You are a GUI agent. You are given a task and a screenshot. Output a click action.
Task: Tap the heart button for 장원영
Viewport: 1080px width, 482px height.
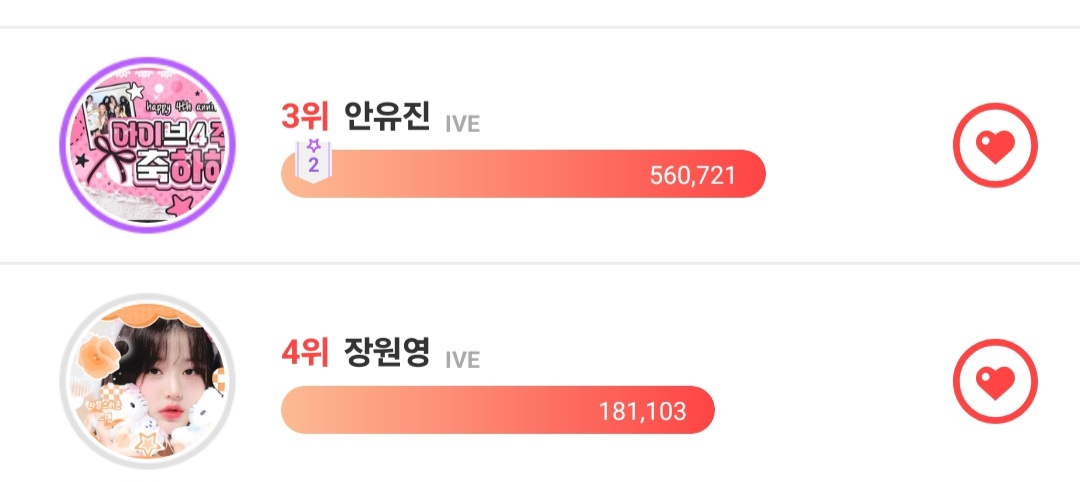coord(994,381)
